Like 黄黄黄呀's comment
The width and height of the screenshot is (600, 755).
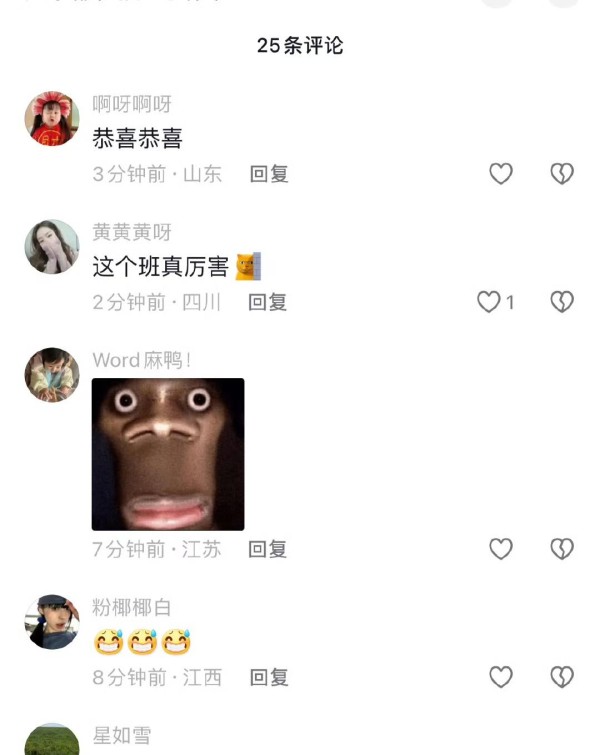pos(489,302)
